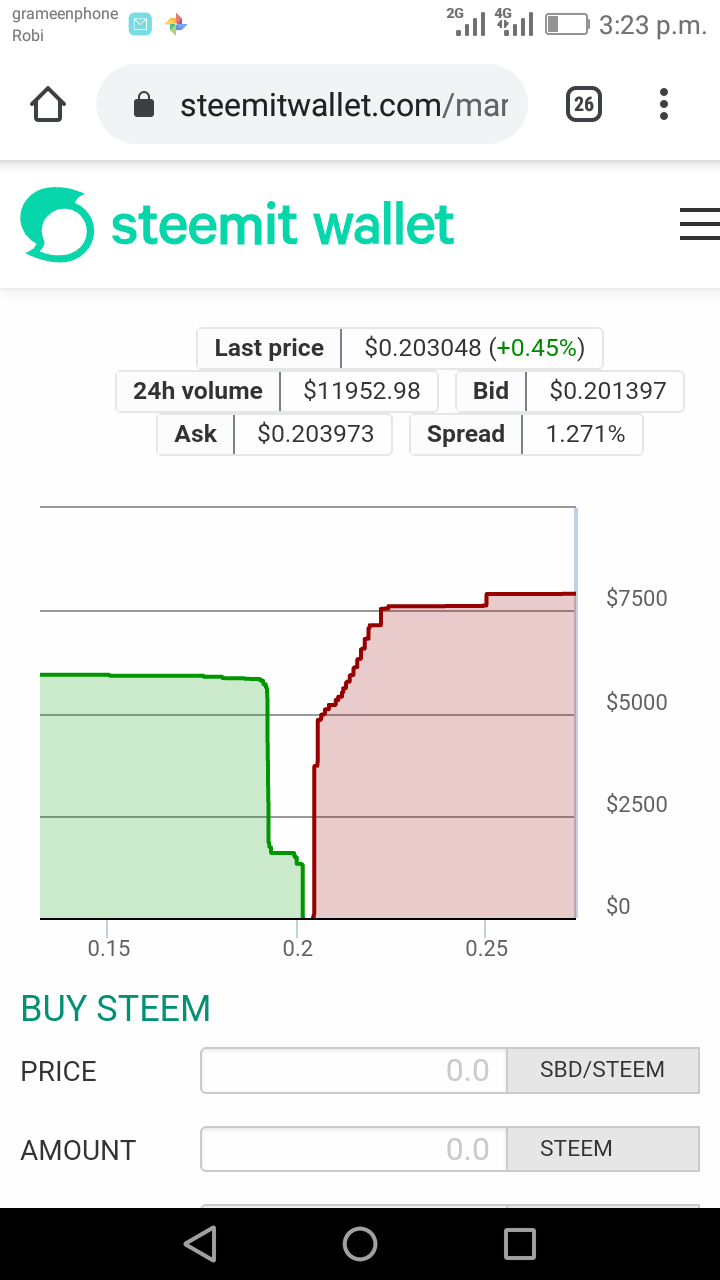This screenshot has width=720, height=1280.
Task: Go back using the system back button
Action: click(200, 1244)
